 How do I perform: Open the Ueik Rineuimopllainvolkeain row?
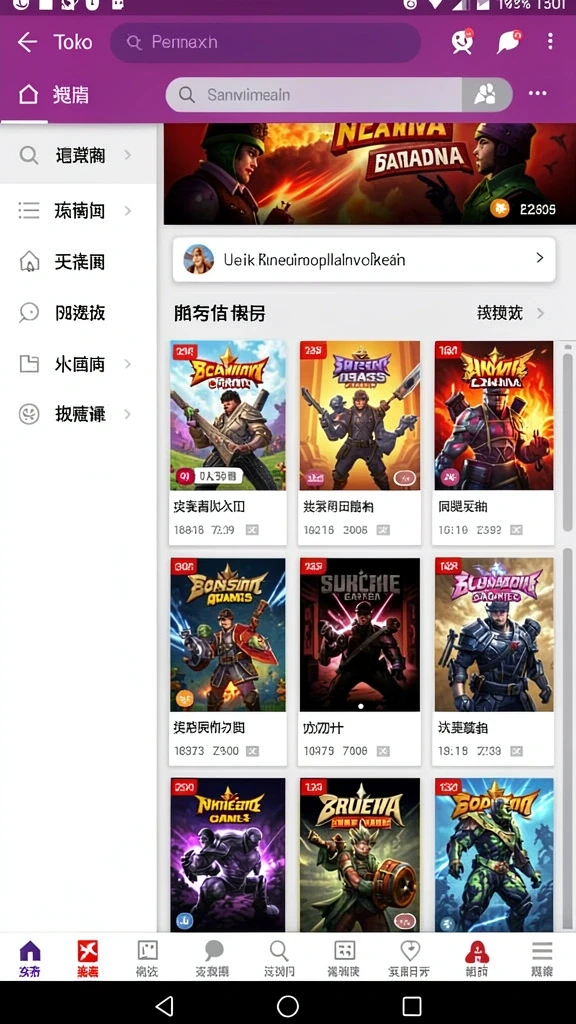364,259
